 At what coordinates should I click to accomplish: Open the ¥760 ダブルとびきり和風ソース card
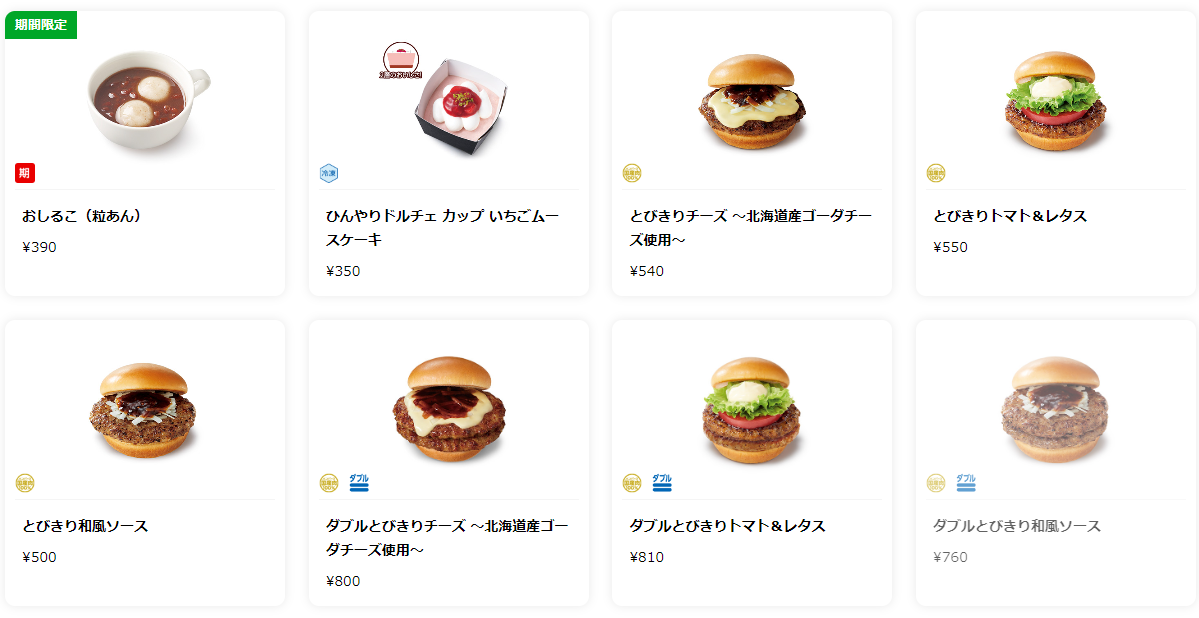pos(1055,462)
